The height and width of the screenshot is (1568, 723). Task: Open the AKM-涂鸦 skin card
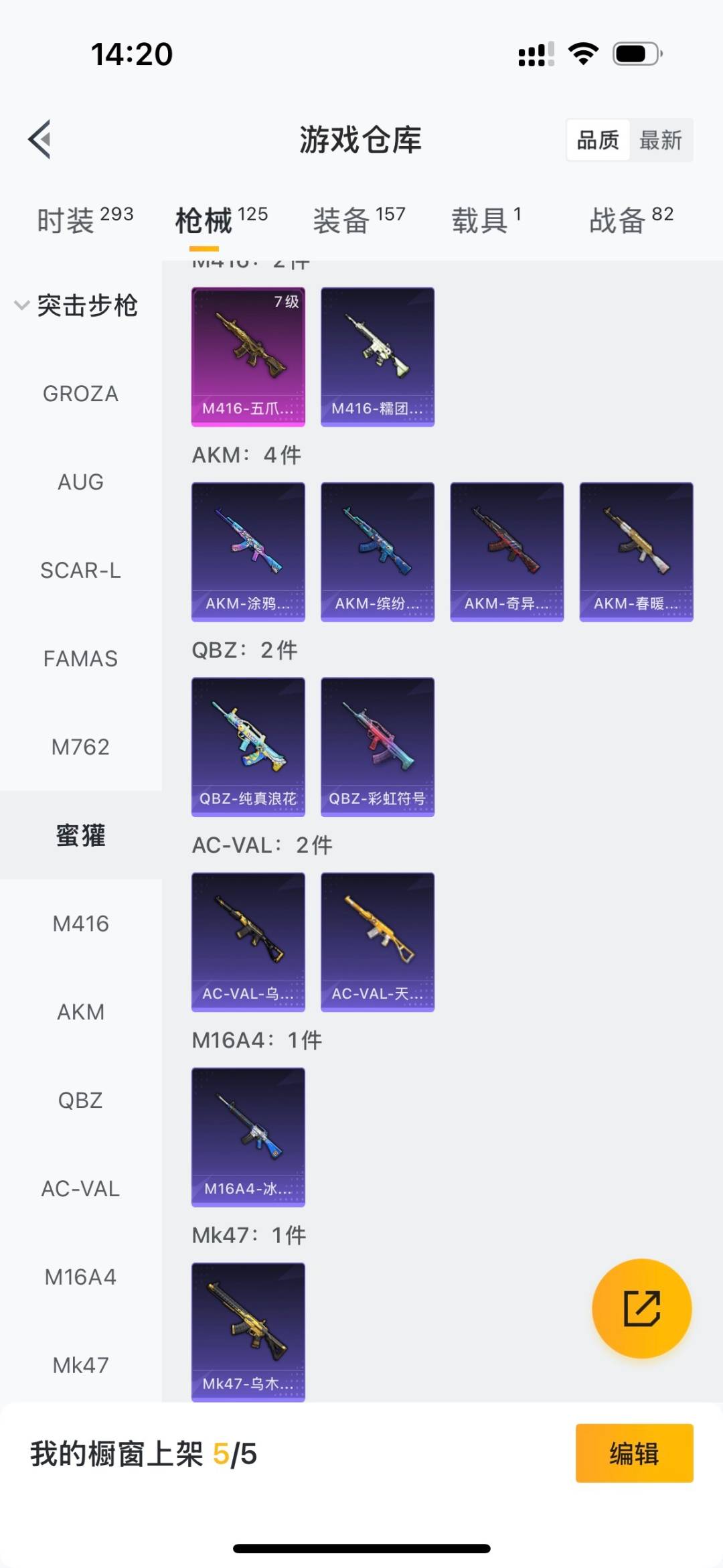[x=248, y=551]
